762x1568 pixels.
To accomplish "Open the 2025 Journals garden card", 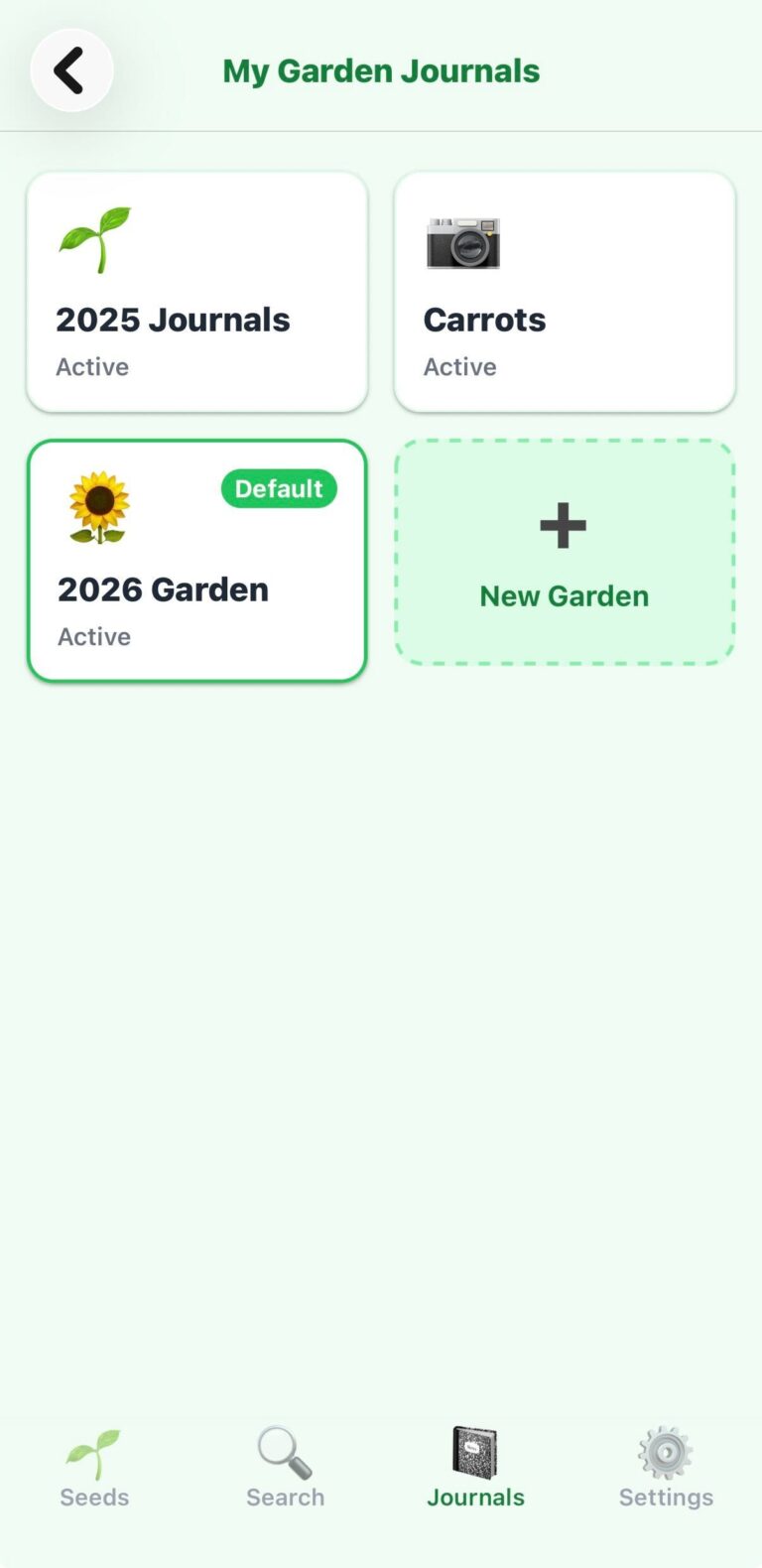I will coord(196,292).
